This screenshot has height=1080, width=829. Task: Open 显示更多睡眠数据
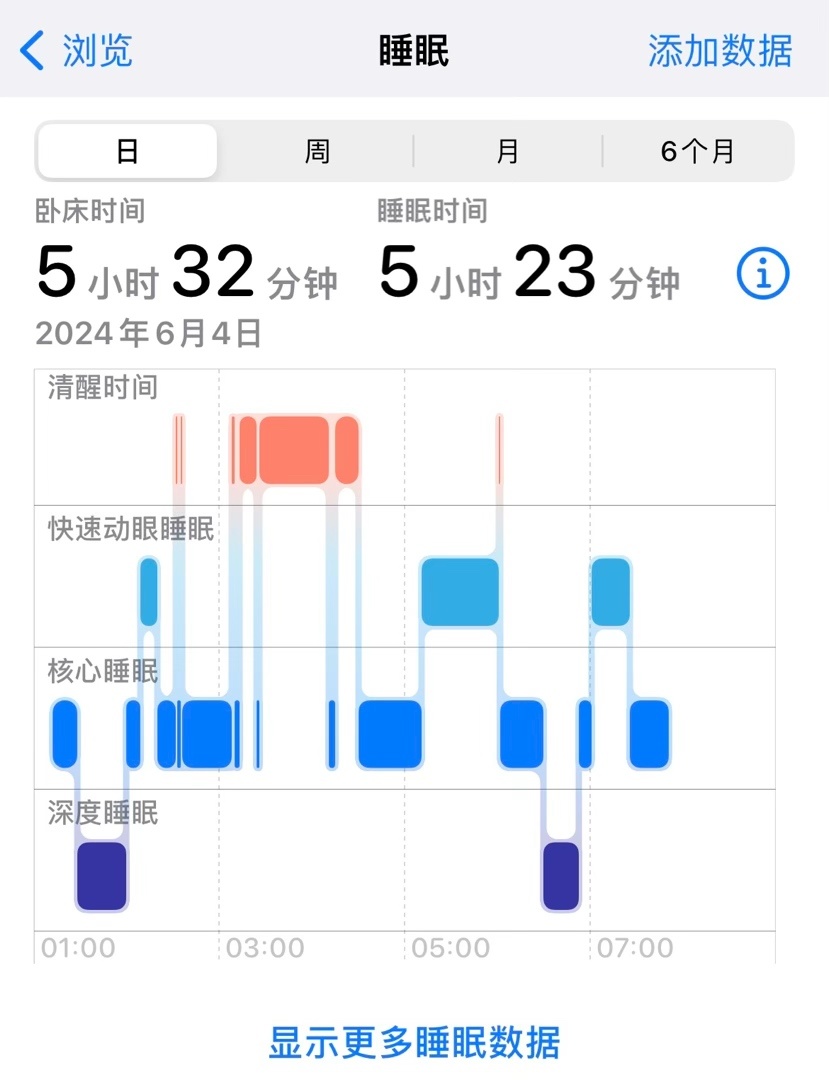click(414, 1042)
